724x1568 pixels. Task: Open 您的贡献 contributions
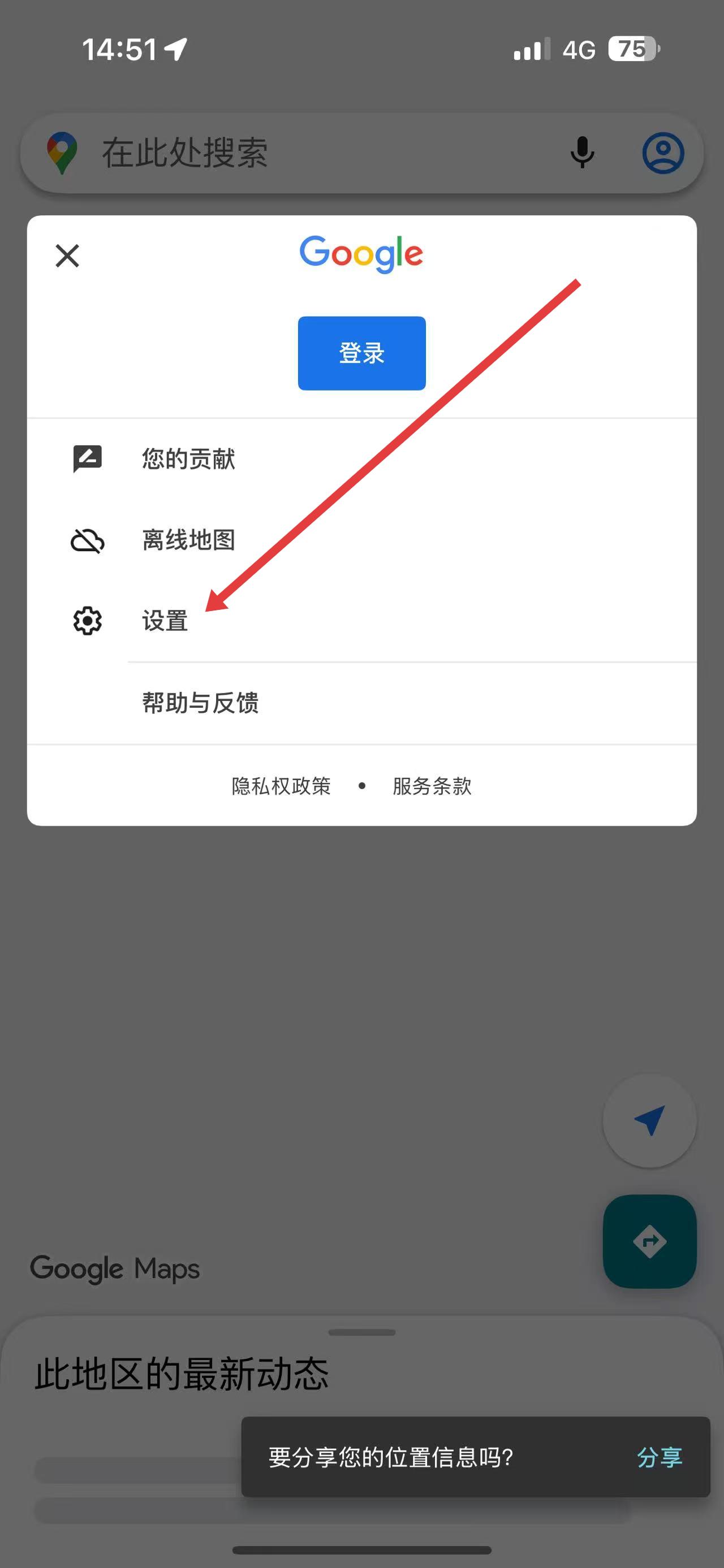tap(189, 458)
